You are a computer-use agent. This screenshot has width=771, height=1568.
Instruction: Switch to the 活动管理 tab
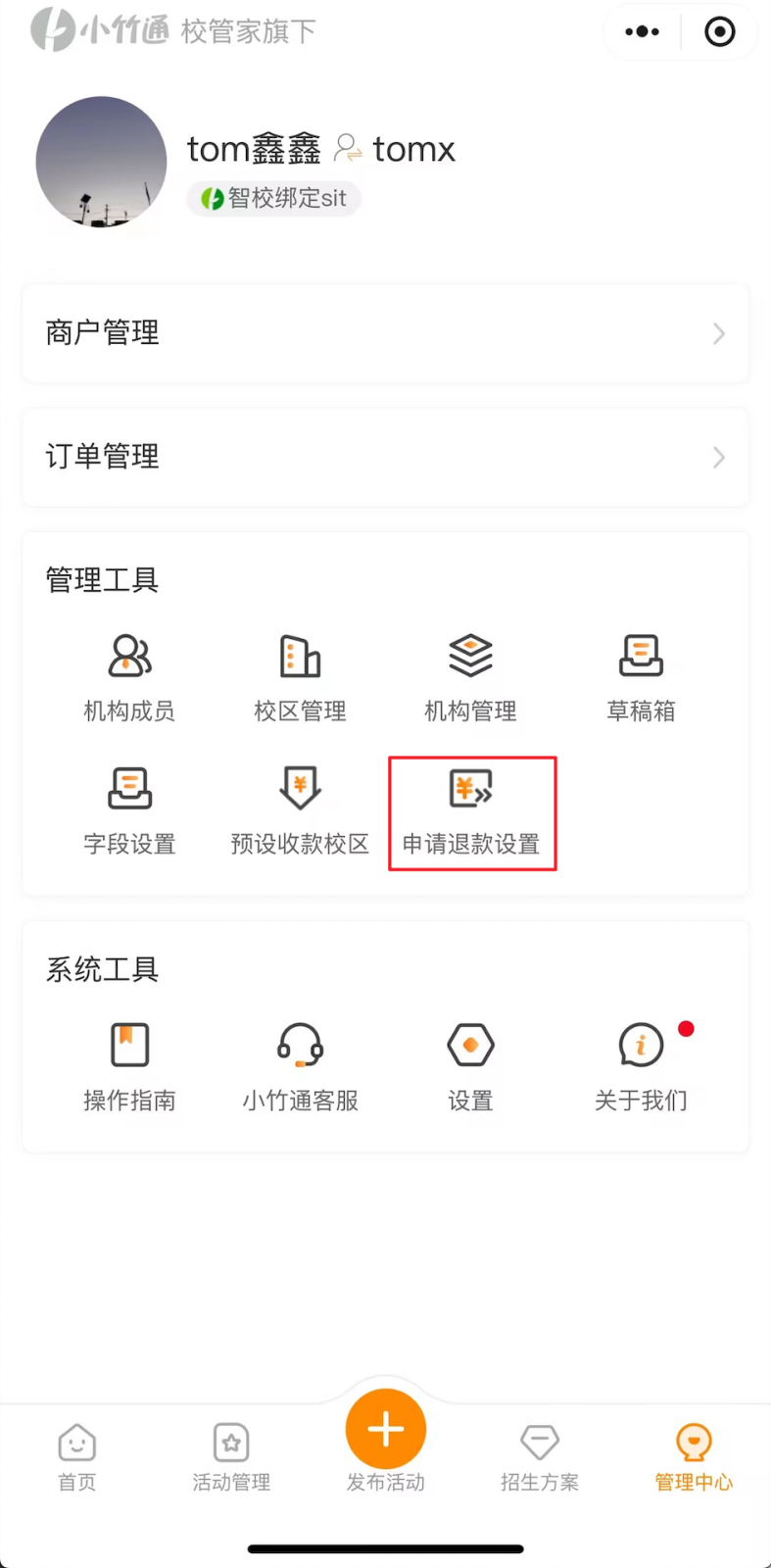[231, 1457]
